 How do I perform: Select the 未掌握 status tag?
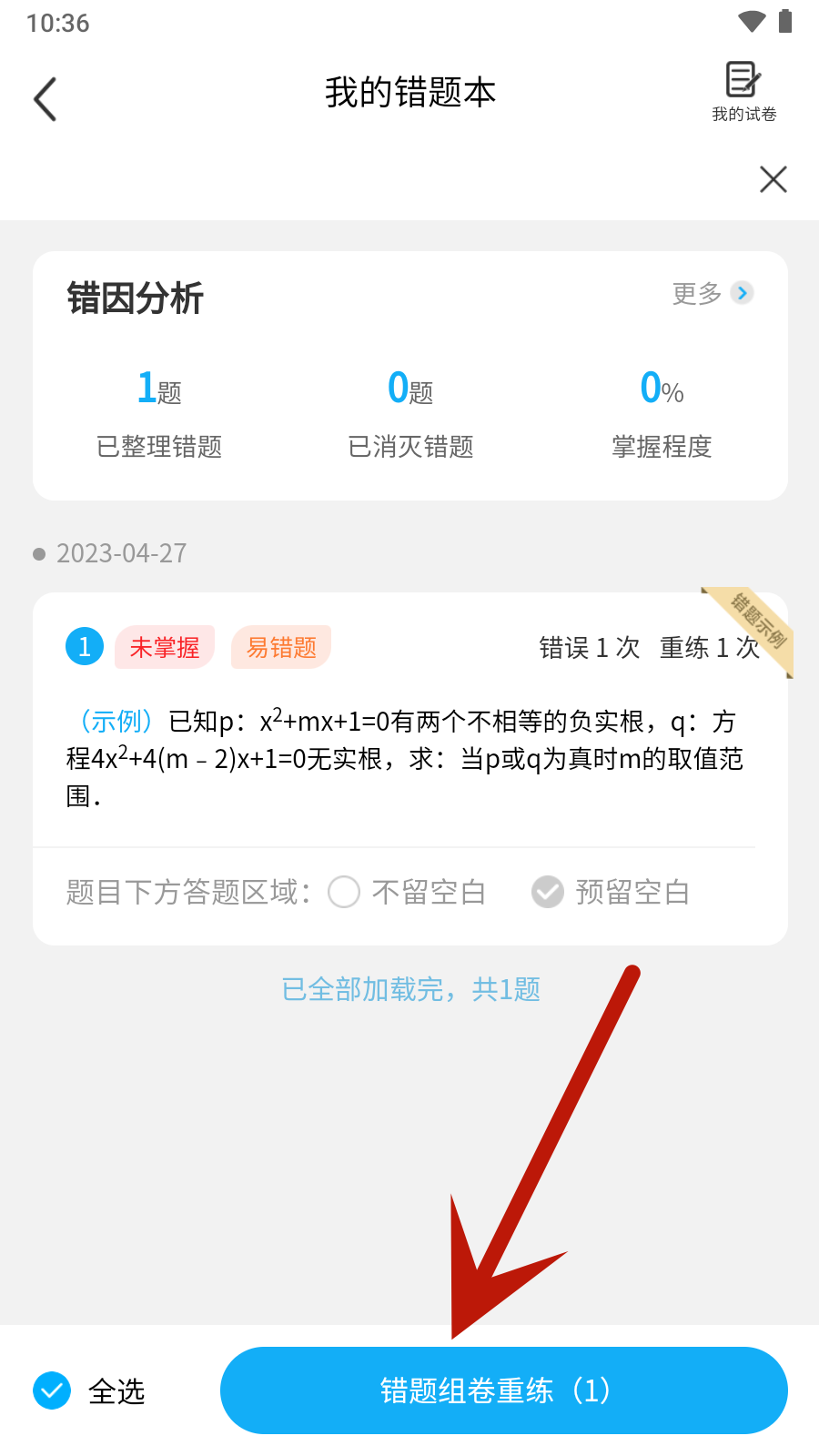pyautogui.click(x=164, y=647)
